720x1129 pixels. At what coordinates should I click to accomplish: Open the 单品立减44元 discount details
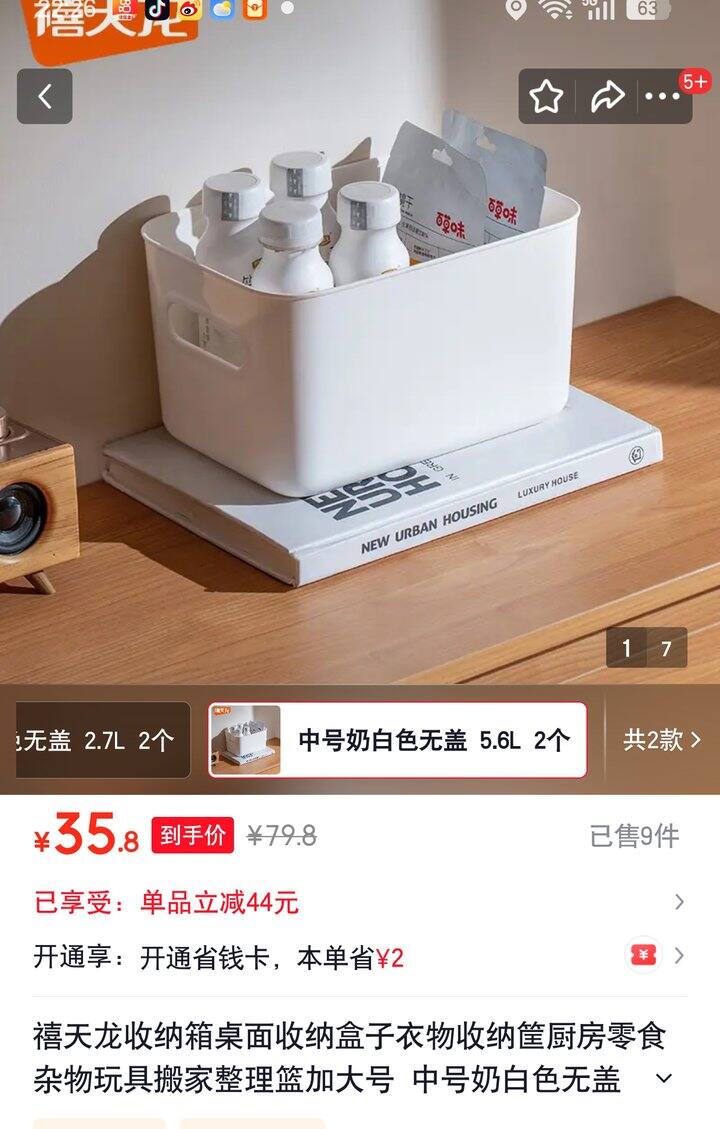[x=360, y=902]
